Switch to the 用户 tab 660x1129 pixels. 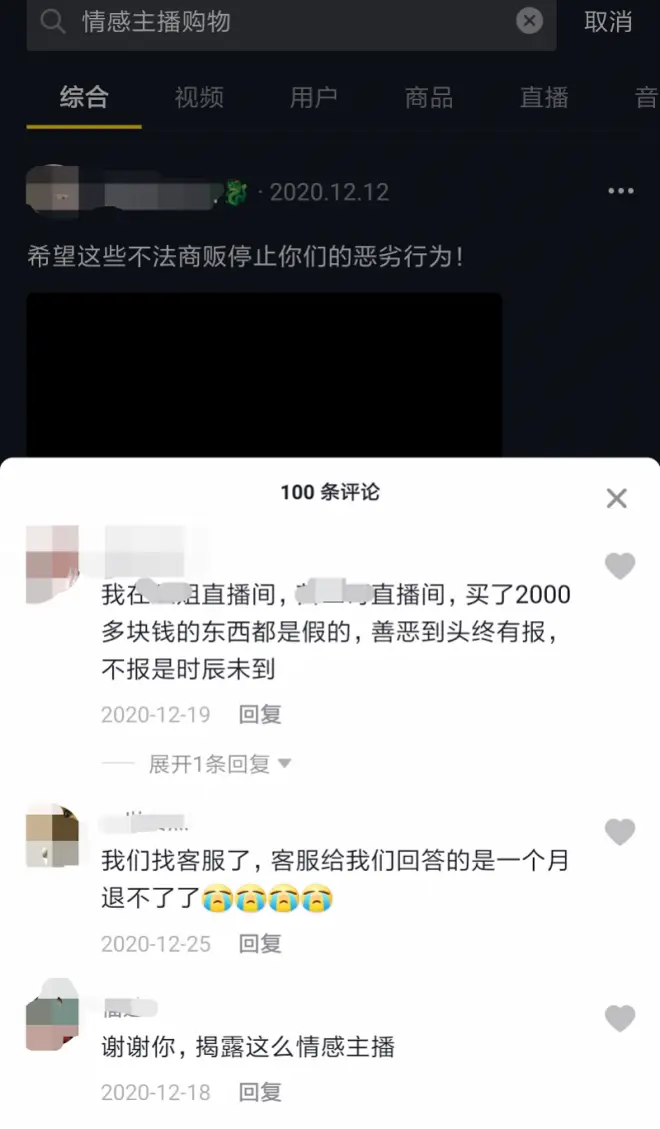tap(313, 97)
